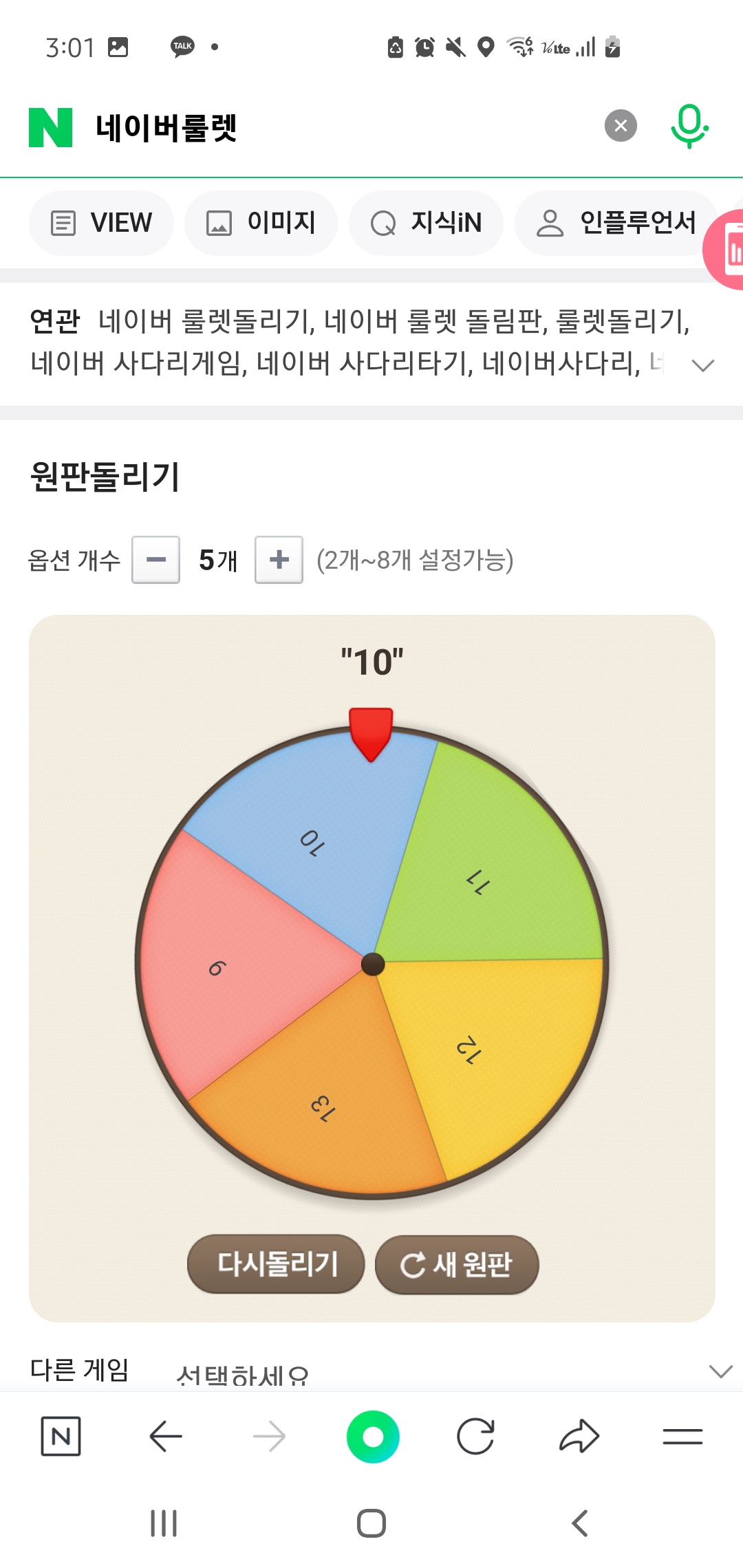The height and width of the screenshot is (1568, 743).
Task: Decrease the option count with minus
Action: tap(156, 560)
